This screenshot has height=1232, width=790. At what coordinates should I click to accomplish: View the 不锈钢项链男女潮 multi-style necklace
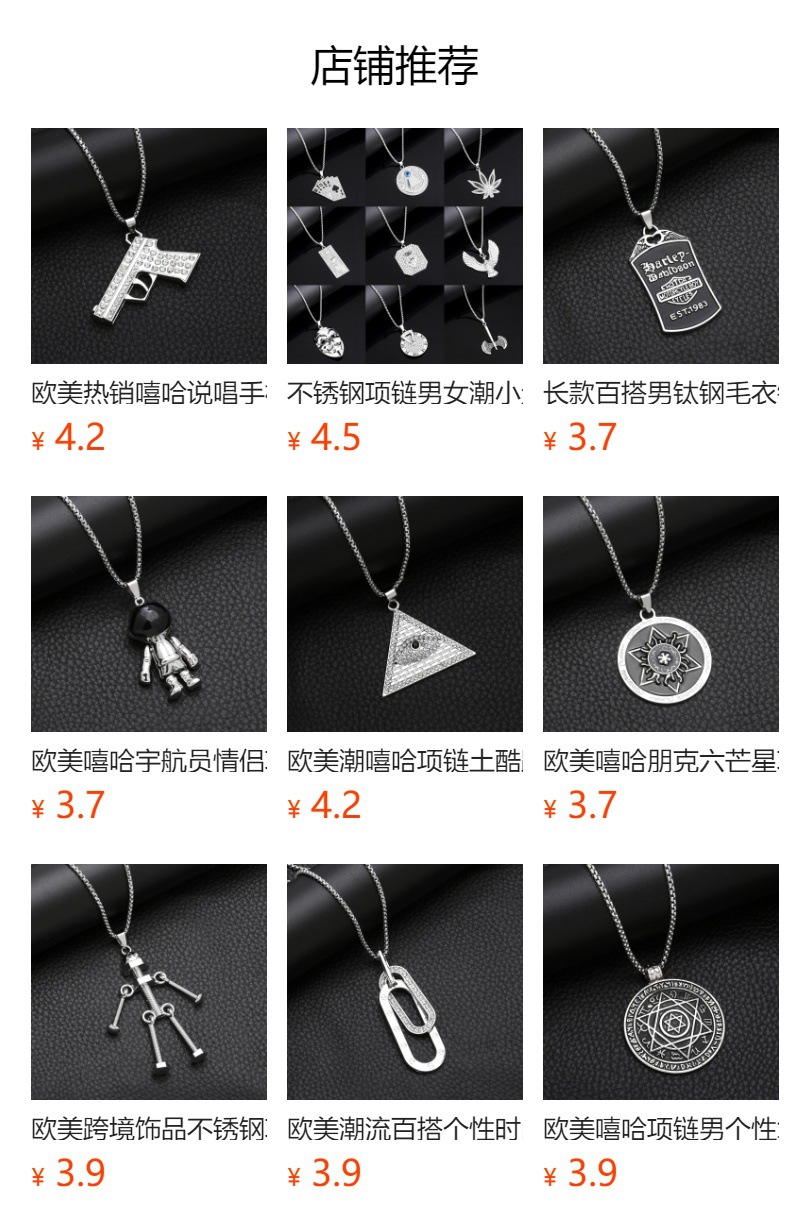pyautogui.click(x=405, y=246)
